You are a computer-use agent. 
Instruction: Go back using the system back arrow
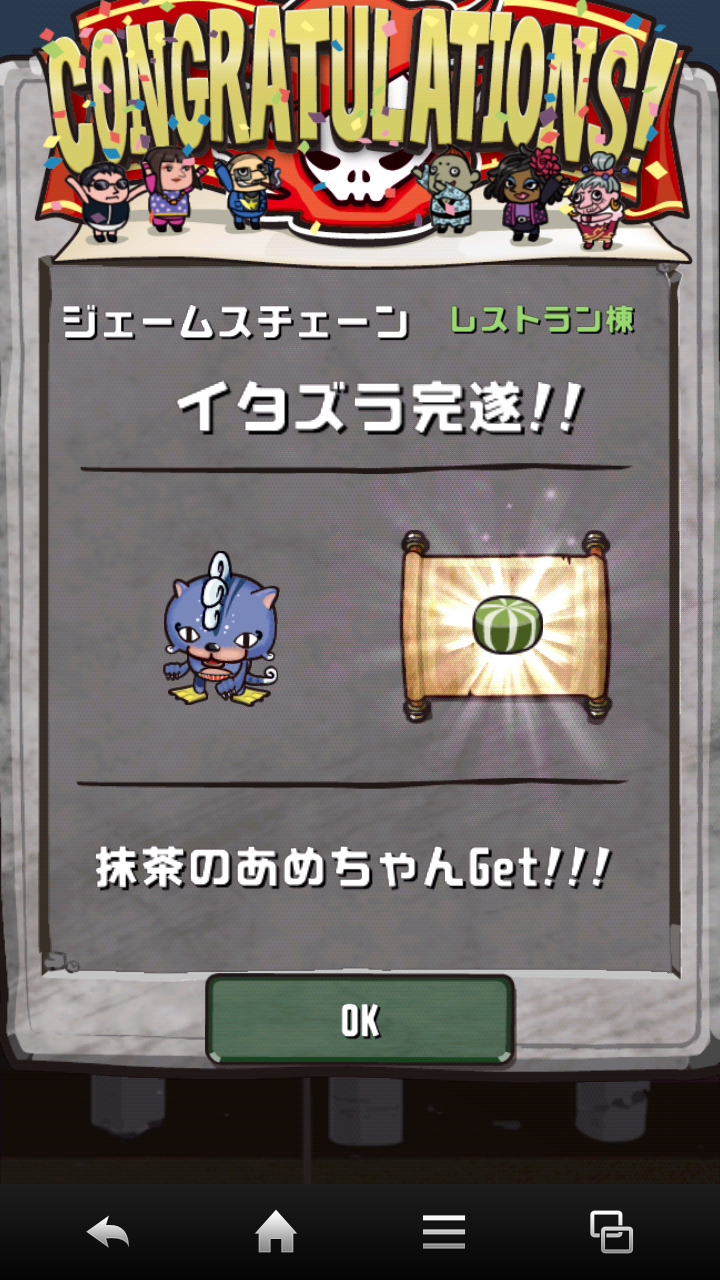(108, 1231)
